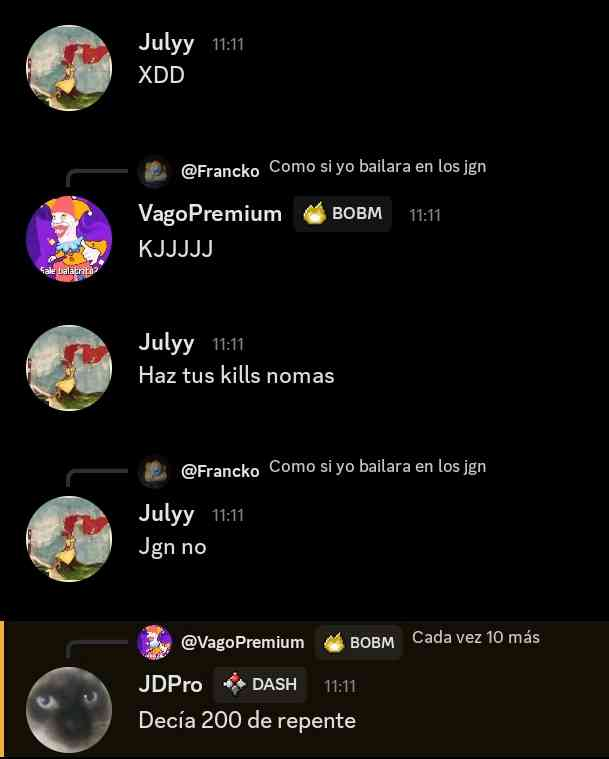Viewport: 609px width, 759px height.
Task: View VagoPremium's profile from the KJJJJJ message avatar
Action: point(68,240)
